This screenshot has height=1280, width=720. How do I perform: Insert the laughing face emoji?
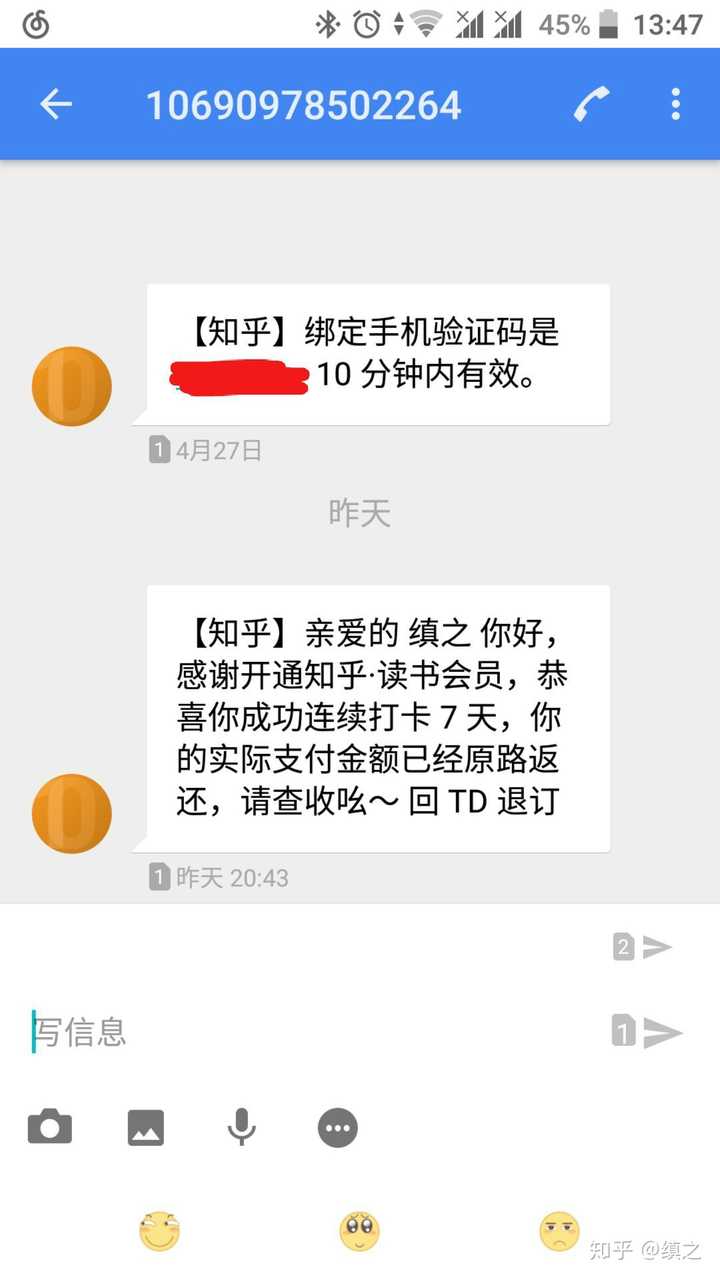tap(160, 1230)
